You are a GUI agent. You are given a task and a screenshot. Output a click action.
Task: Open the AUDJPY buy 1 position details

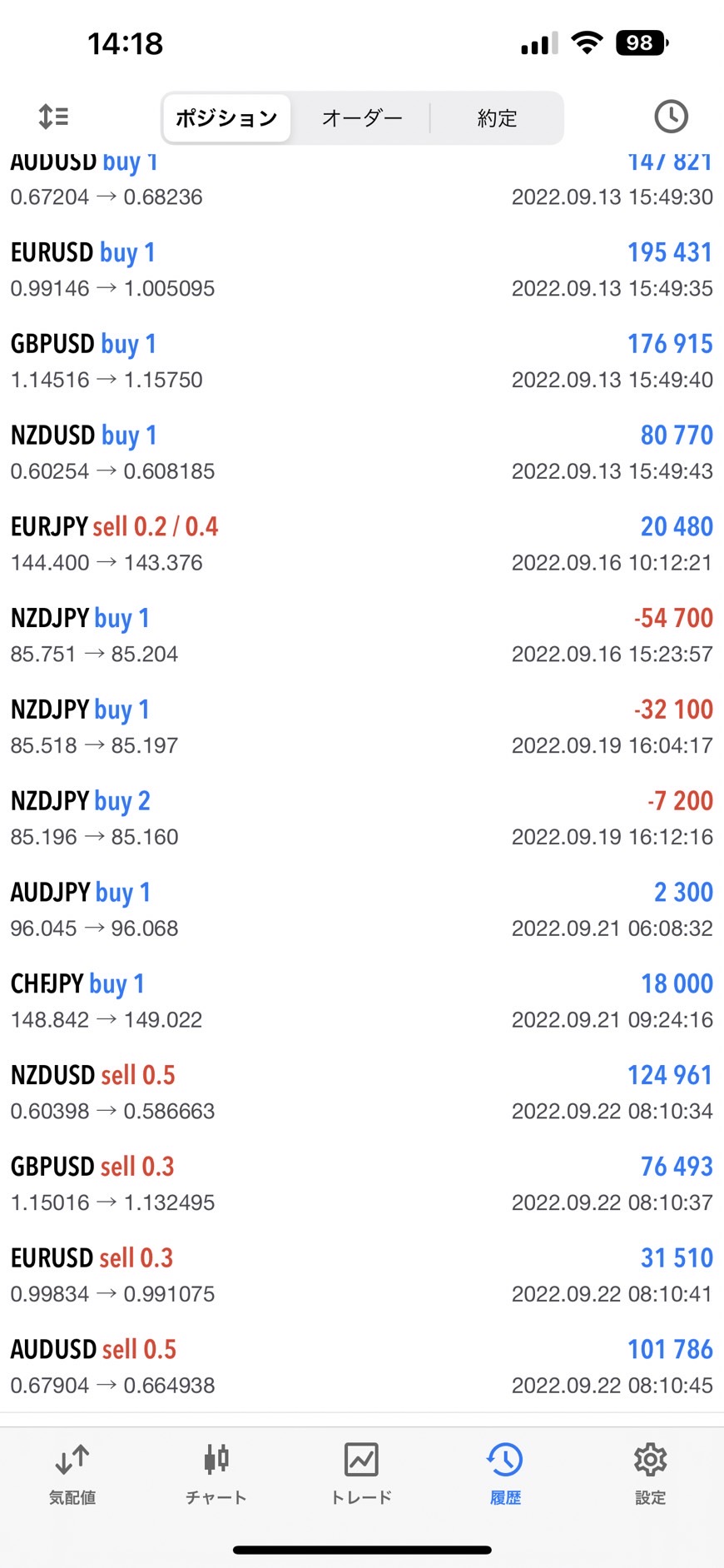pos(361,909)
